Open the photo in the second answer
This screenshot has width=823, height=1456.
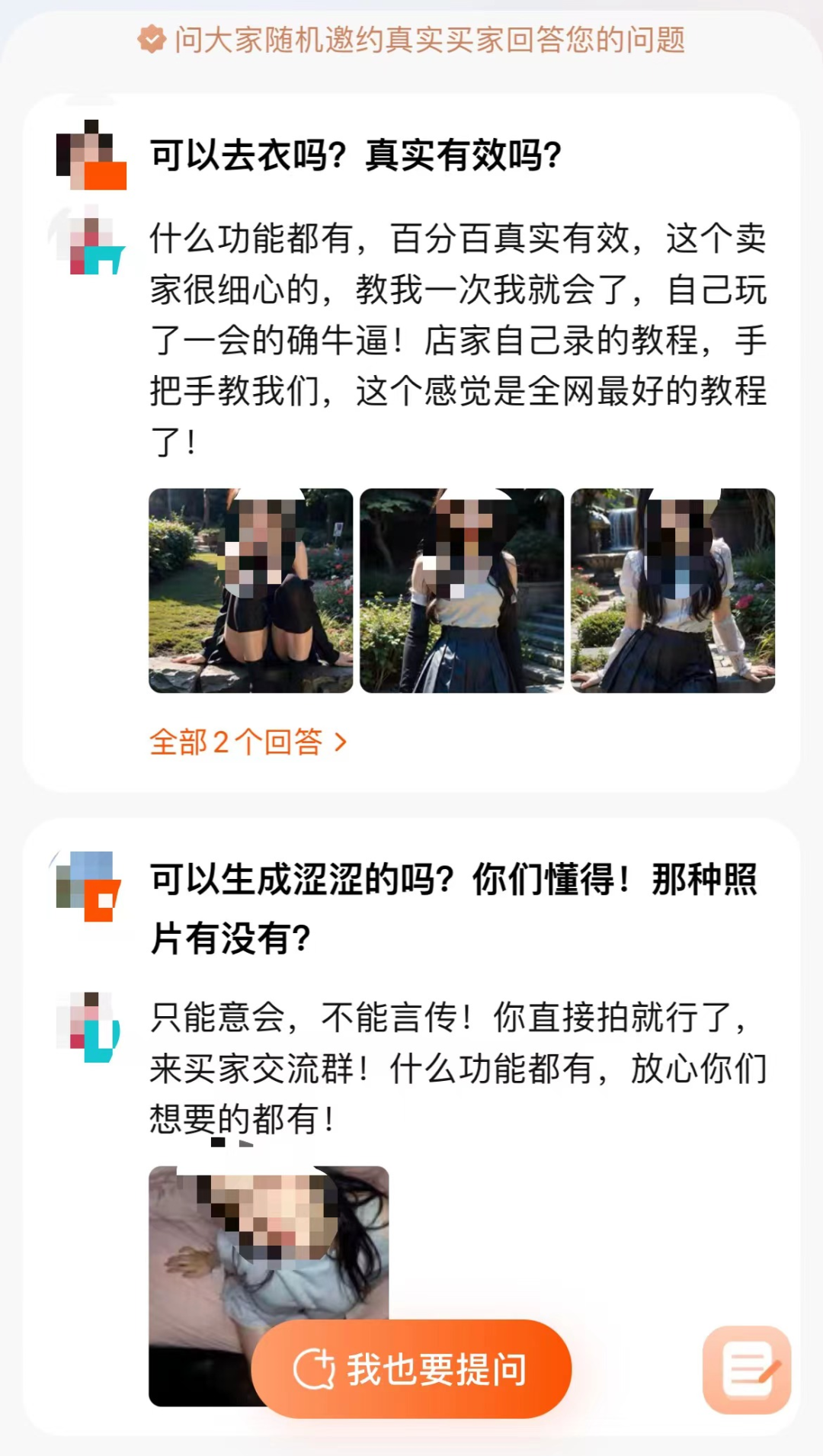click(268, 1250)
